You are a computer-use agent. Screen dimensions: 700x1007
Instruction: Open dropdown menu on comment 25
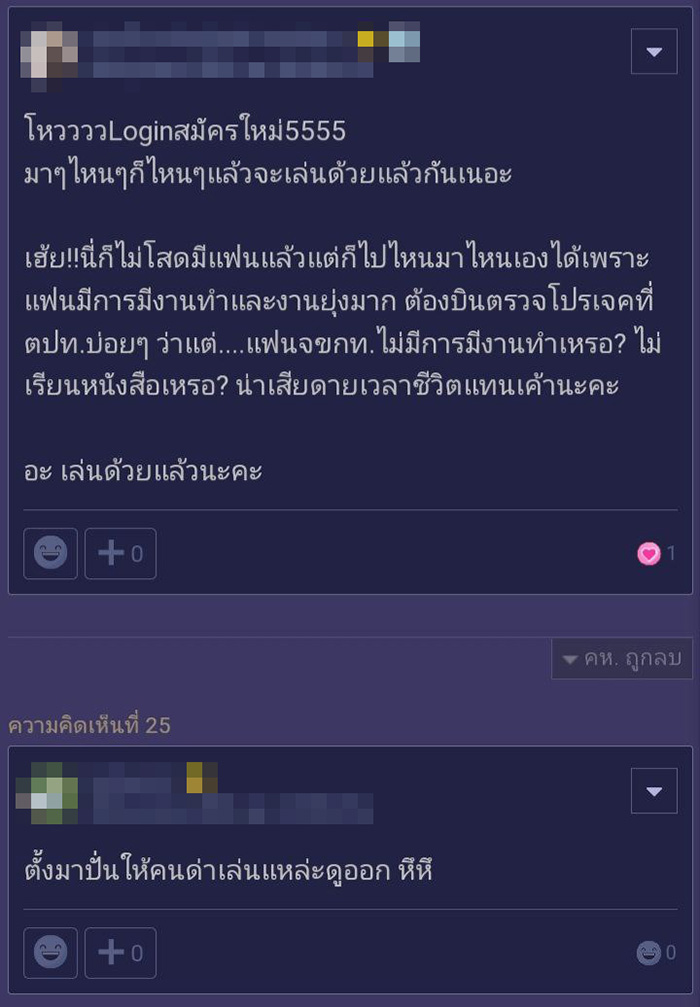(x=654, y=792)
